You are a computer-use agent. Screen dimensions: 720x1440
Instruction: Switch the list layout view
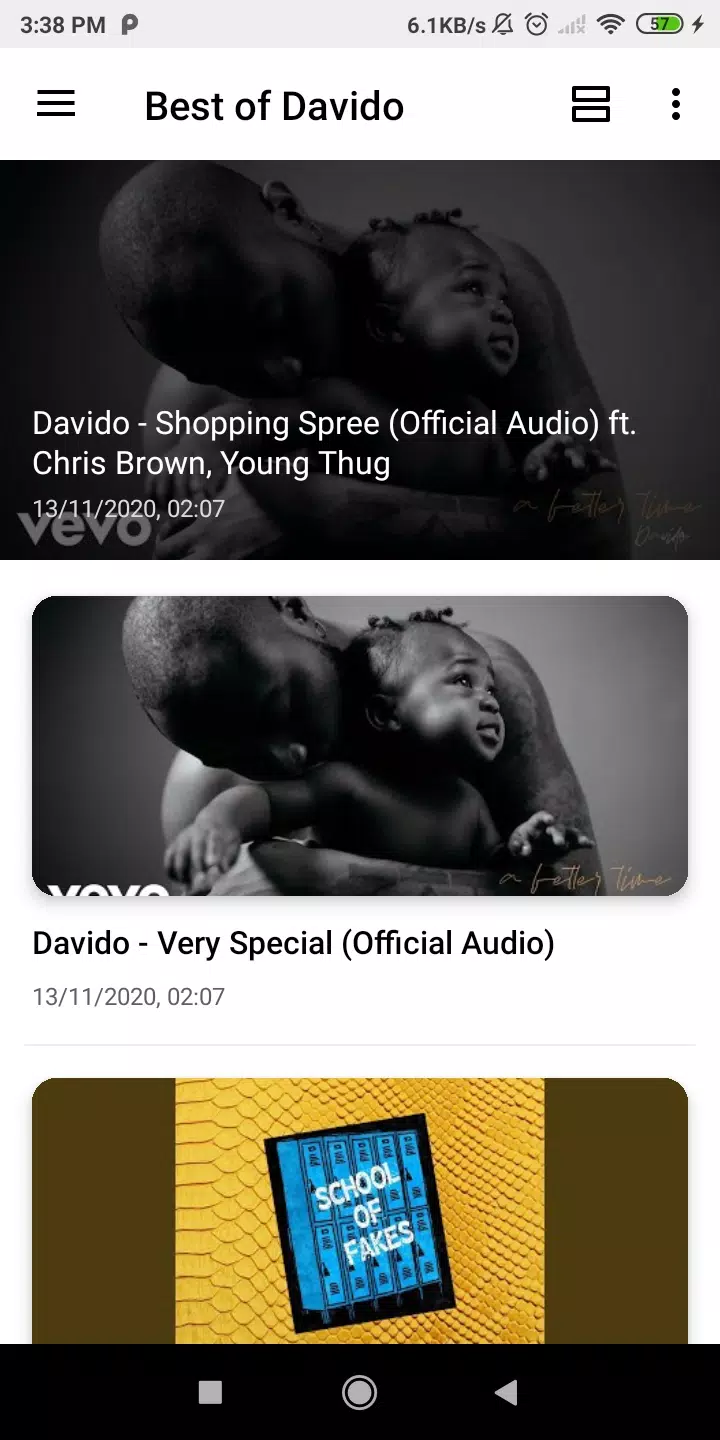click(590, 104)
